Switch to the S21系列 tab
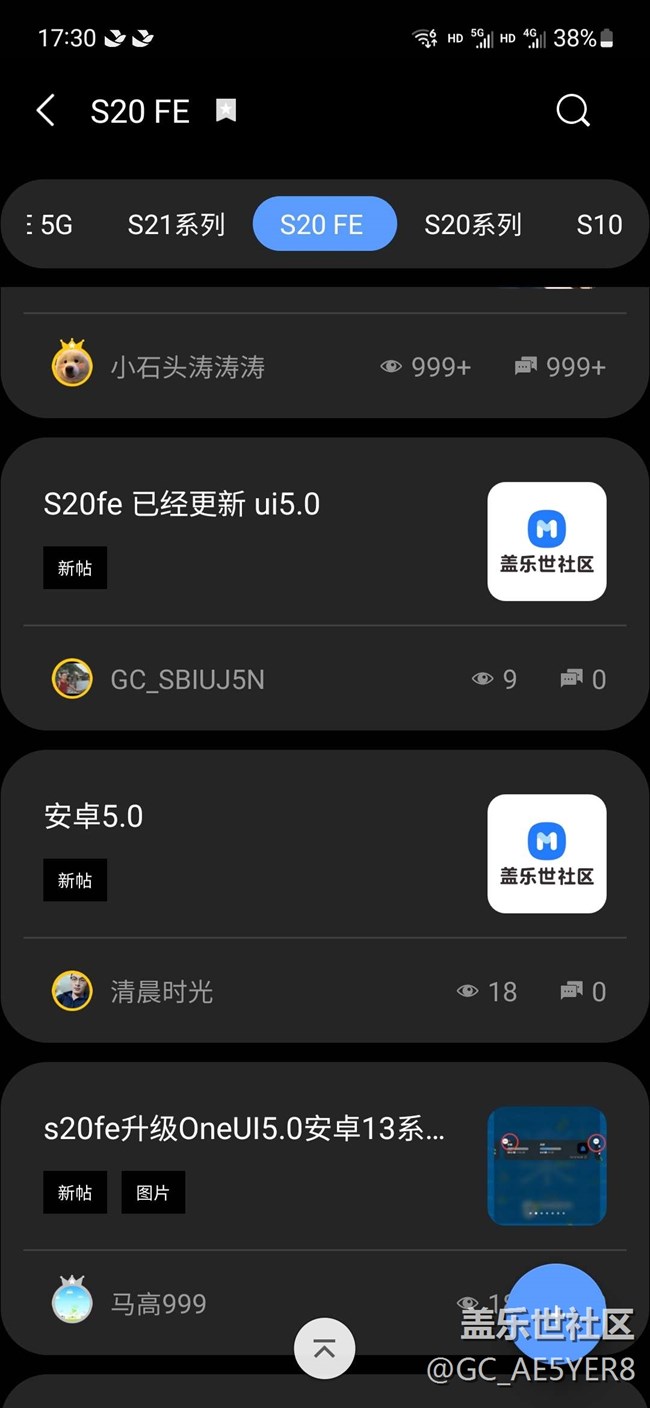Viewport: 650px width, 1408px height. point(176,225)
